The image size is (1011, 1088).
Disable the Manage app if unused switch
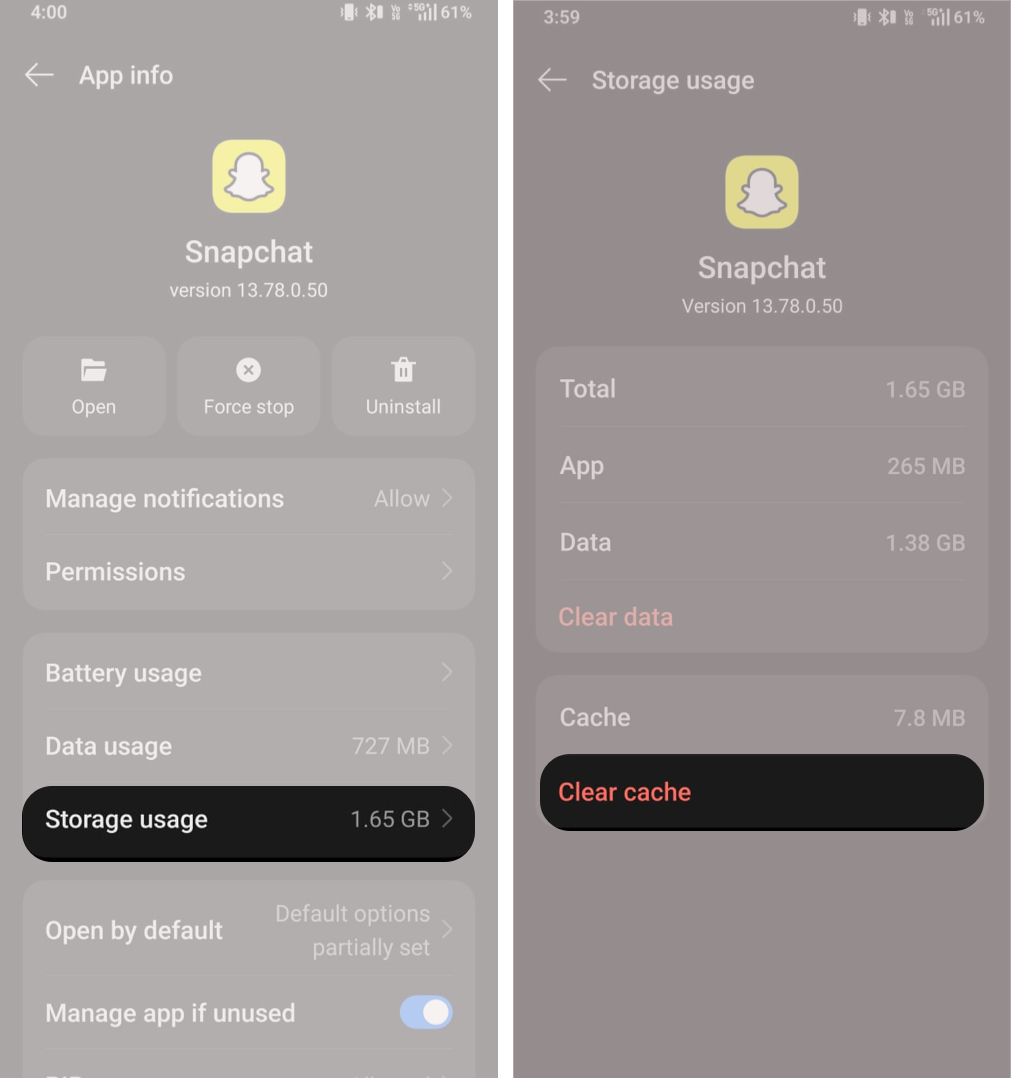click(x=427, y=1012)
